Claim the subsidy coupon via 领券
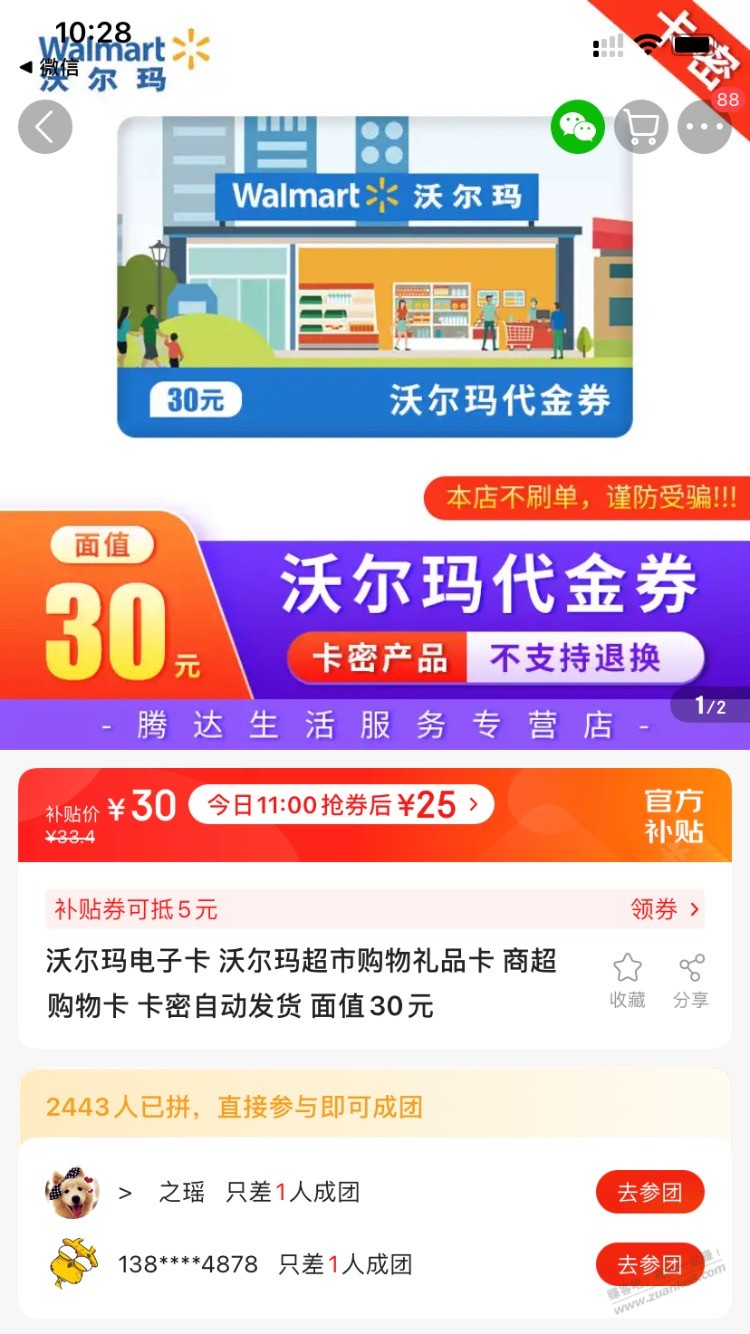Viewport: 750px width, 1334px height. (x=665, y=909)
